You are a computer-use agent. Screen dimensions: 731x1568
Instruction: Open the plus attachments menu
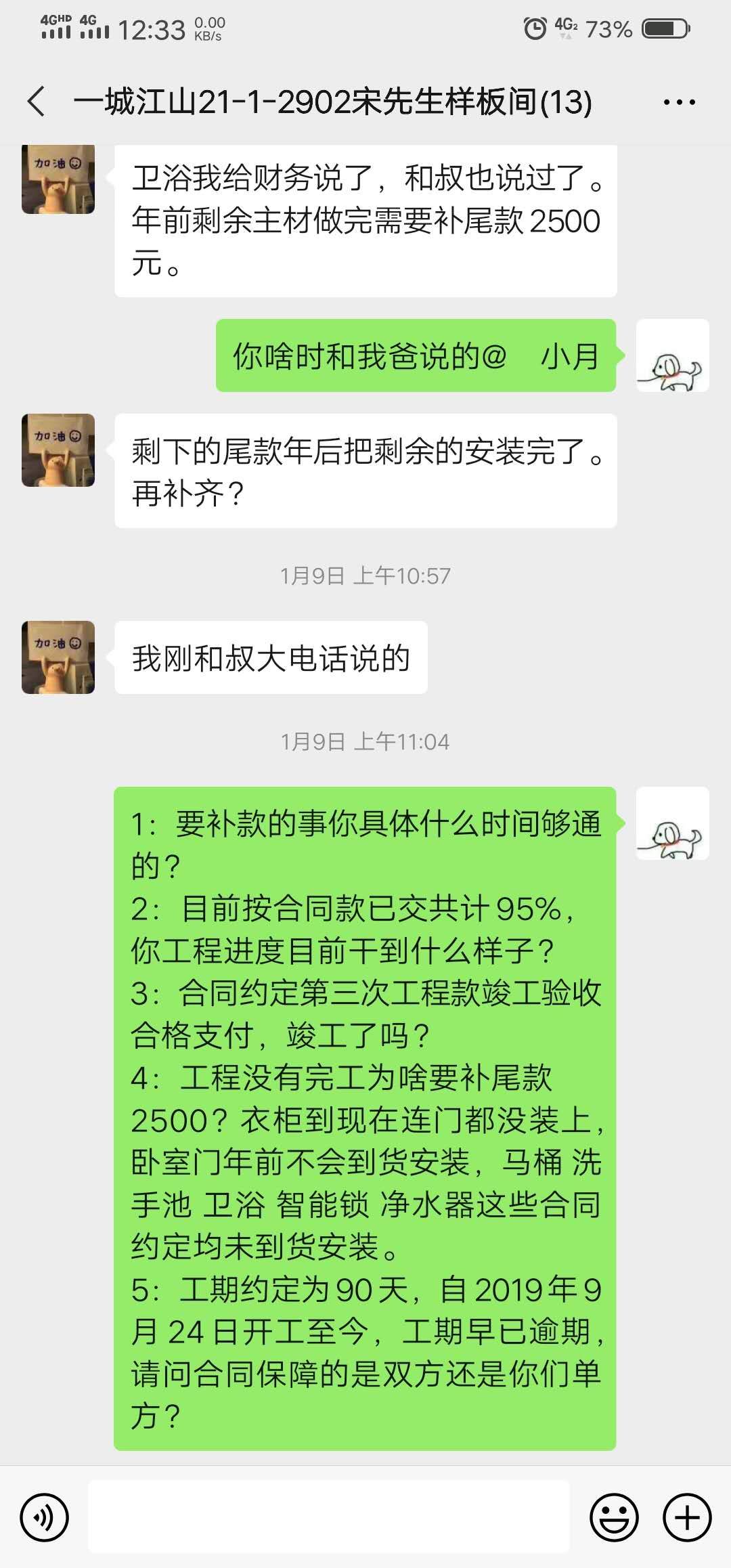(x=687, y=1518)
